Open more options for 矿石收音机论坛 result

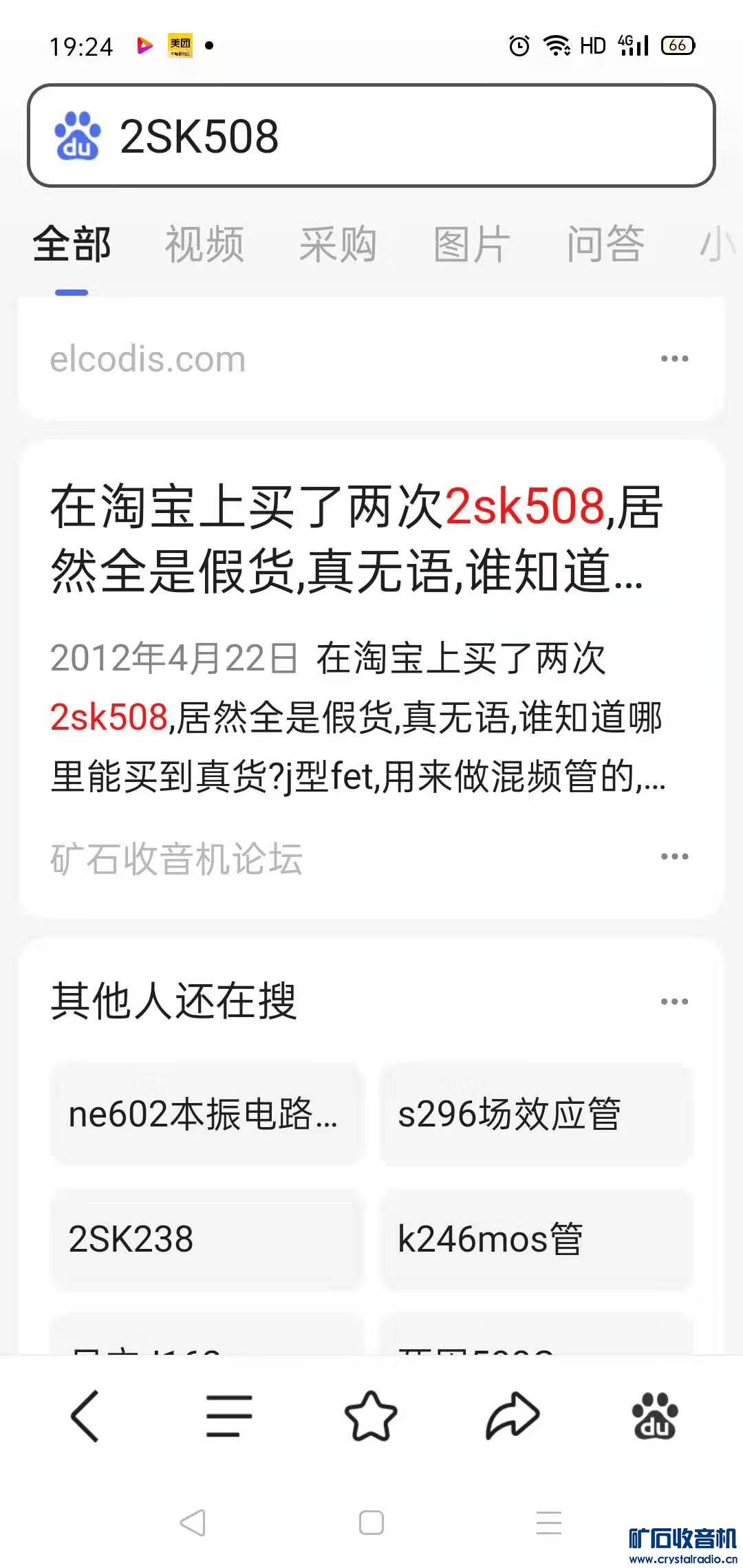point(674,856)
